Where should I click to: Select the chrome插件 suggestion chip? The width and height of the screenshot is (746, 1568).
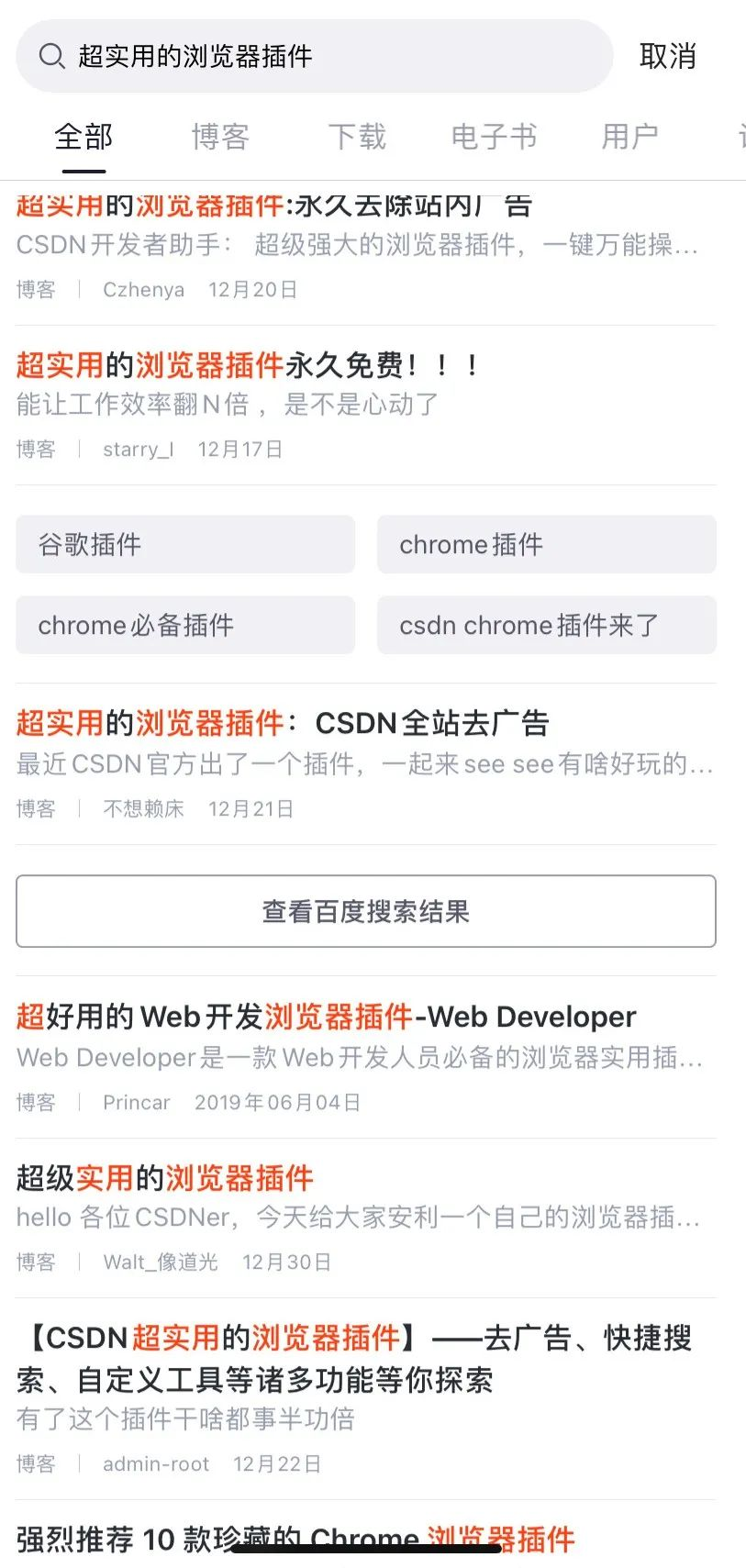547,544
